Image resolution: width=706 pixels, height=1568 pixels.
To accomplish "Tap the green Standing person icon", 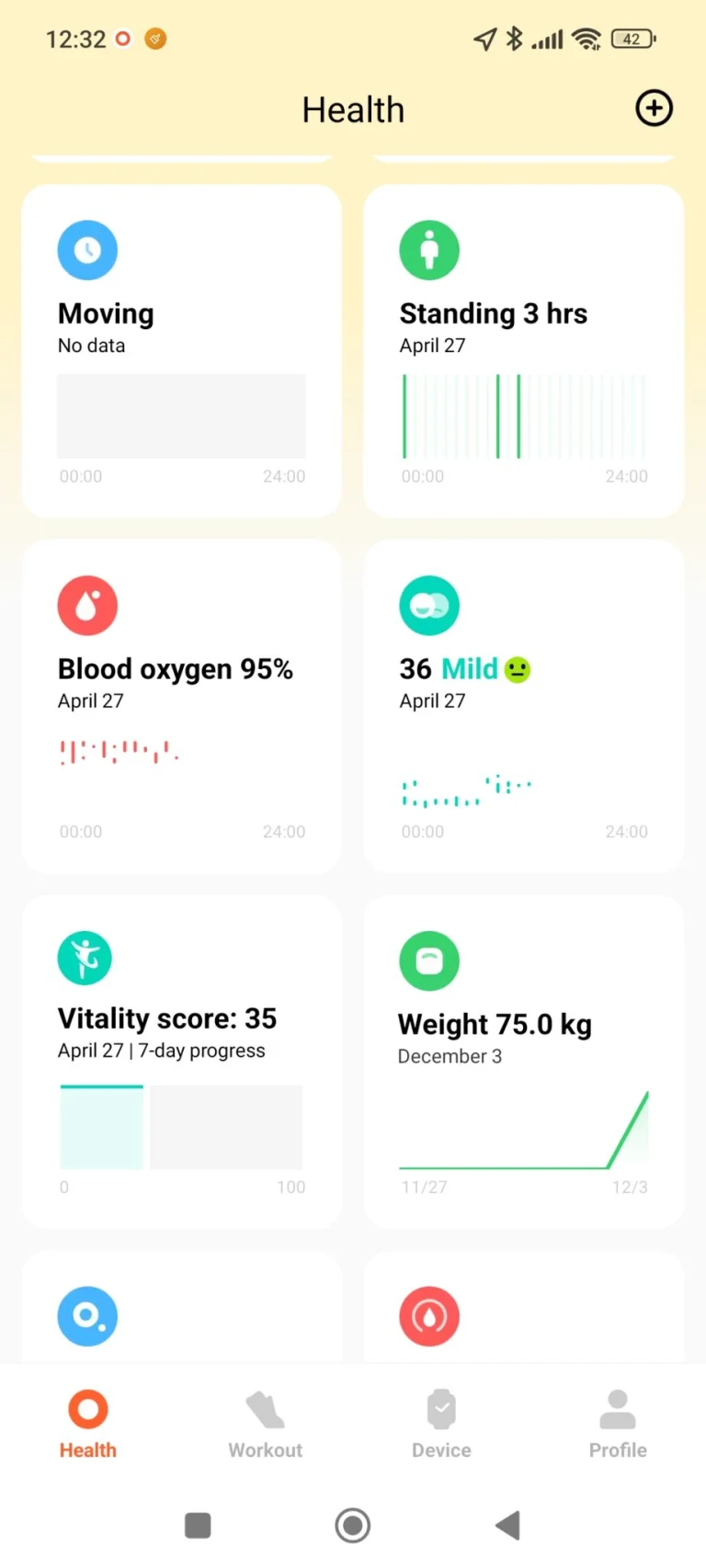I will [429, 250].
